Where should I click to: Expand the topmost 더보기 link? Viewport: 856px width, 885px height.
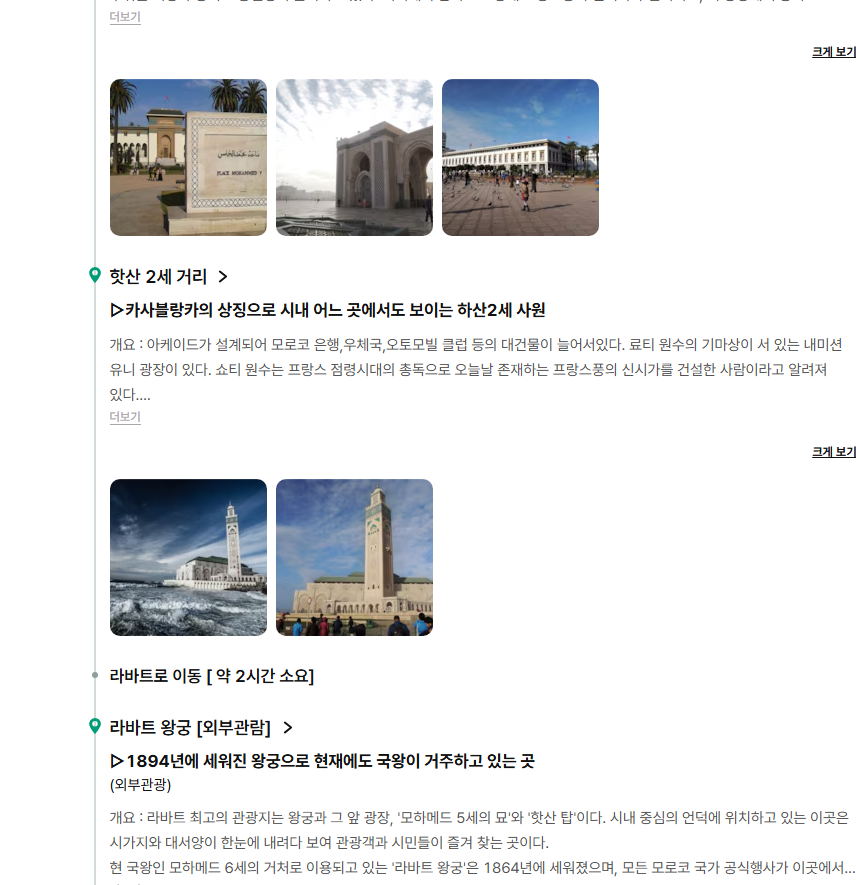pyautogui.click(x=125, y=18)
